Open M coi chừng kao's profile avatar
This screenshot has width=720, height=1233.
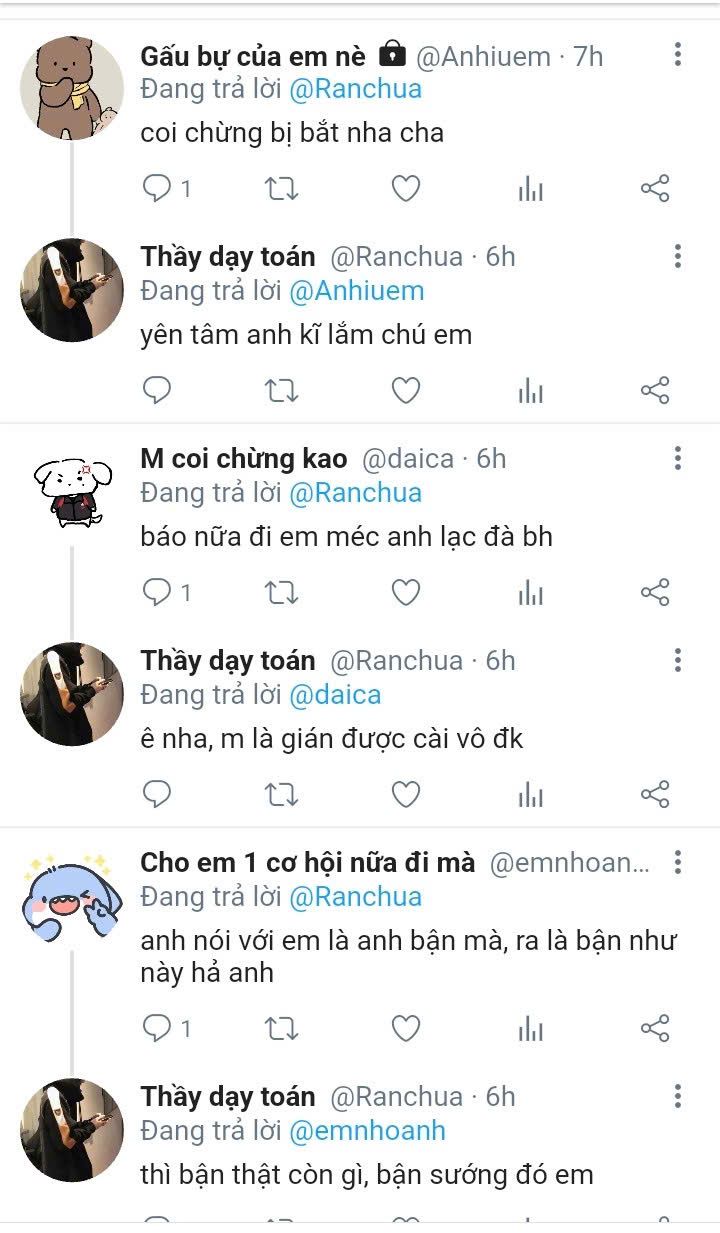click(72, 491)
